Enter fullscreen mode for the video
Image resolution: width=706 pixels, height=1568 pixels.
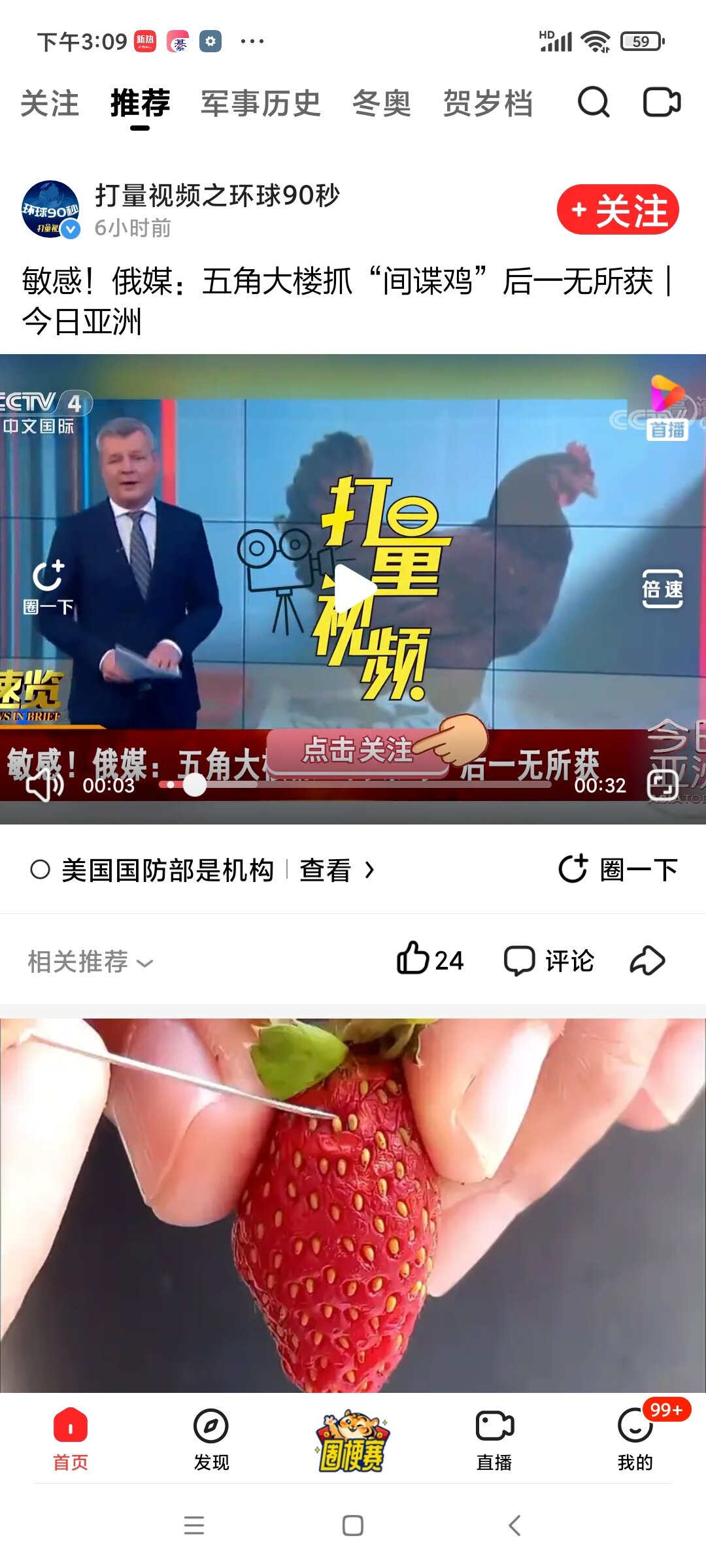(x=662, y=785)
